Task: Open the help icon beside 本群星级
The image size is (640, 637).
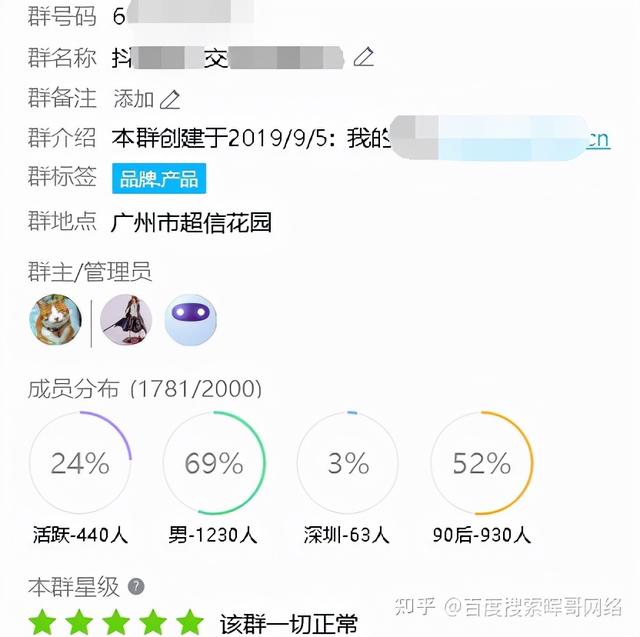Action: (137, 587)
